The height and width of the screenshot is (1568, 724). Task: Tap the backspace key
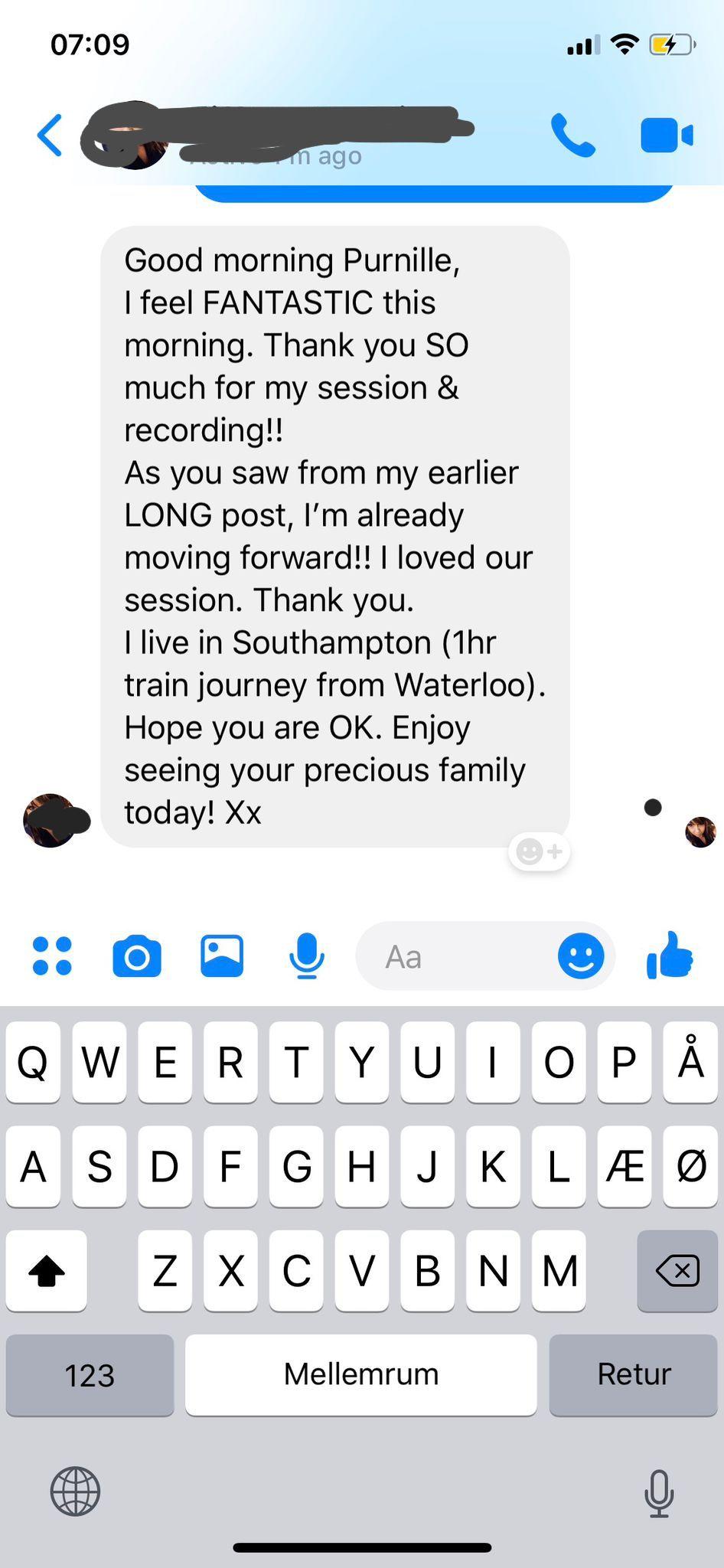(677, 1271)
